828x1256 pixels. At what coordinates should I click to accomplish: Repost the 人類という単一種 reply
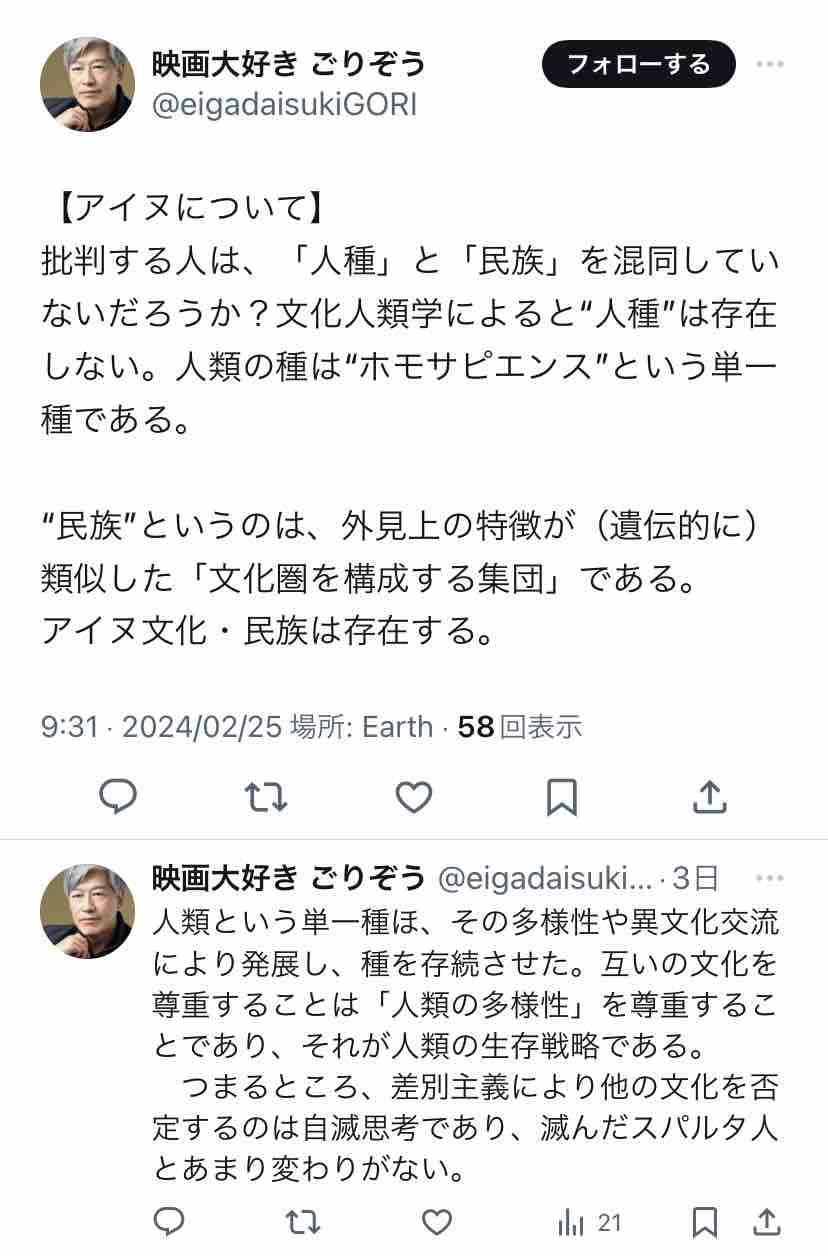303,1221
